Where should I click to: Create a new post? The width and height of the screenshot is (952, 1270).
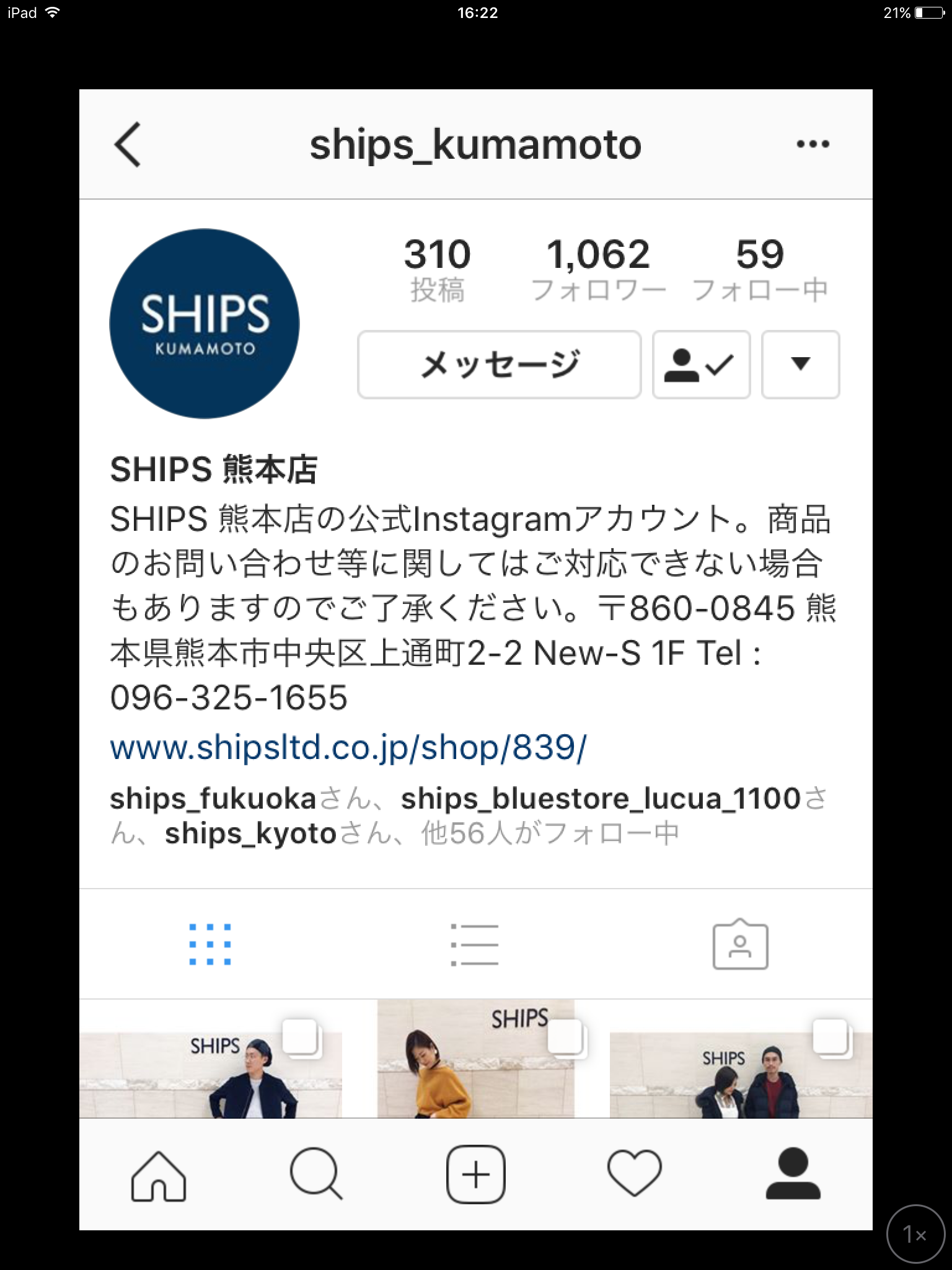click(x=475, y=1175)
